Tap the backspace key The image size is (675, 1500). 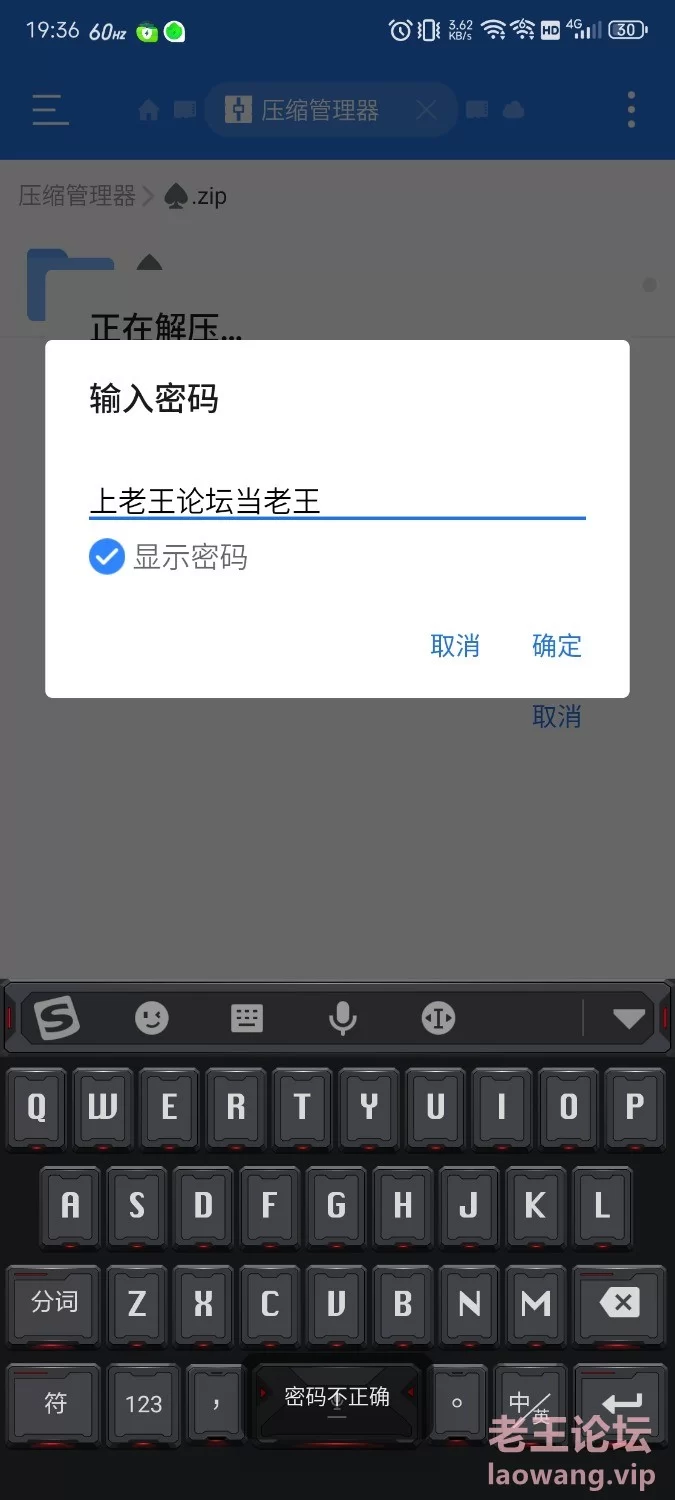coord(619,1302)
